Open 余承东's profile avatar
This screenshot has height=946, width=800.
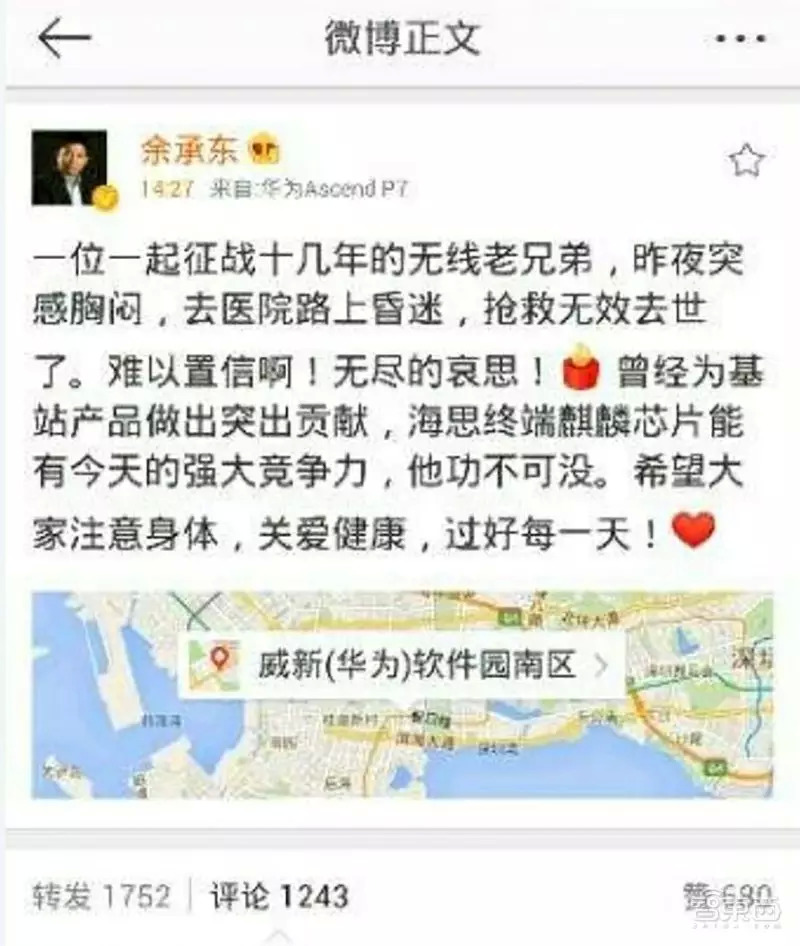click(69, 168)
